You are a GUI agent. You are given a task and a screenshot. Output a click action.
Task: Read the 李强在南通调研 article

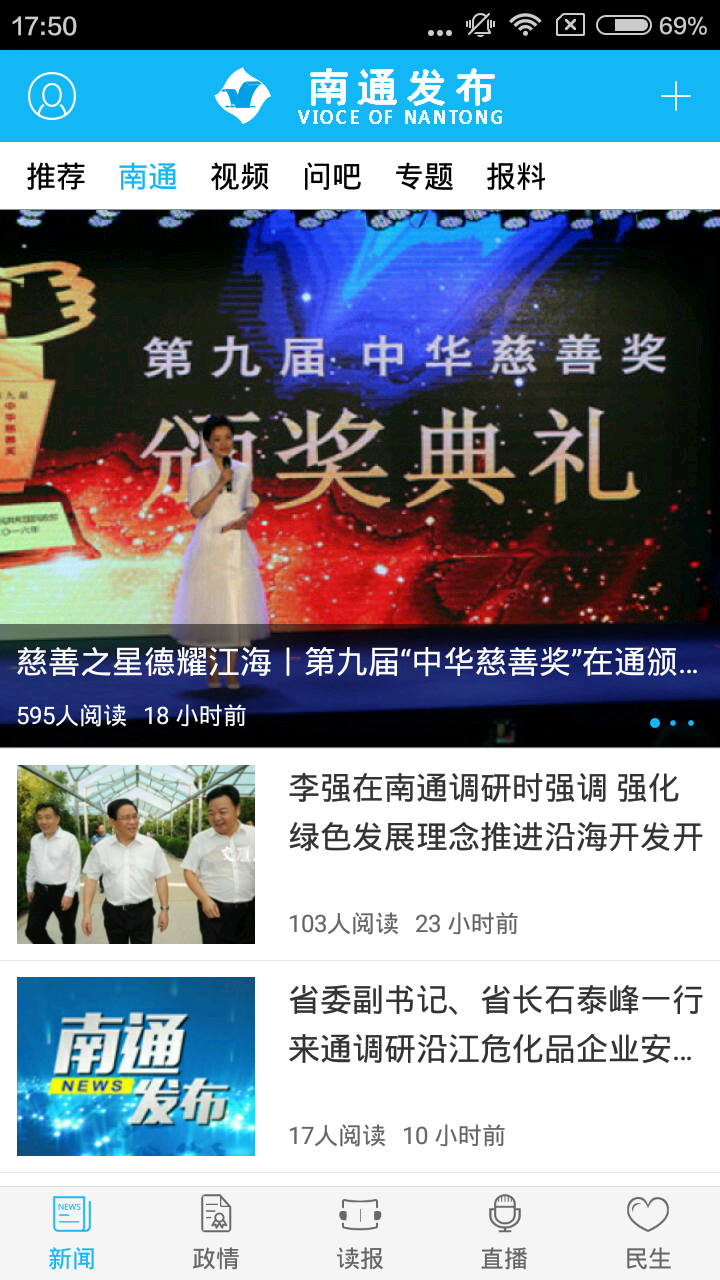pos(495,814)
